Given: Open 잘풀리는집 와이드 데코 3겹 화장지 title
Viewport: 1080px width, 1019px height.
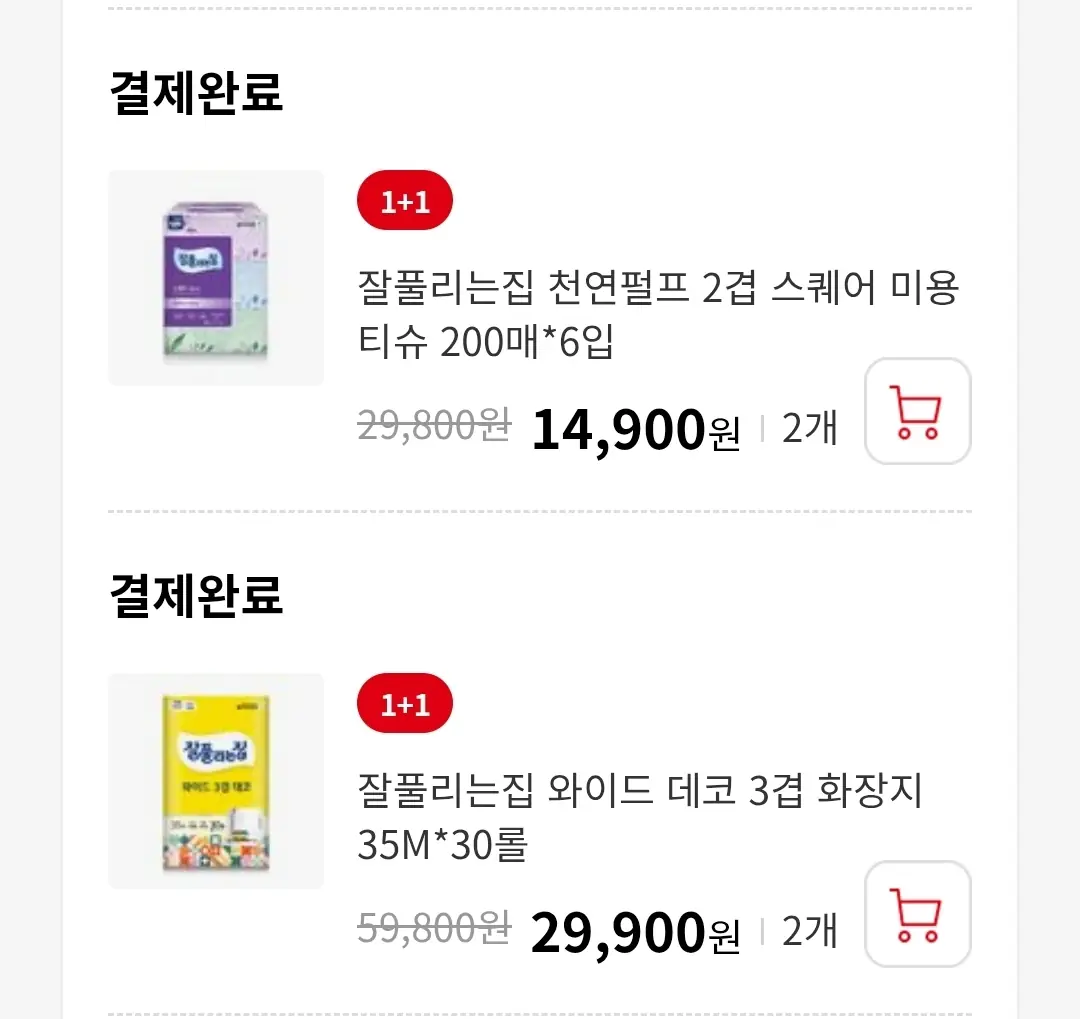Looking at the screenshot, I should coord(640,818).
